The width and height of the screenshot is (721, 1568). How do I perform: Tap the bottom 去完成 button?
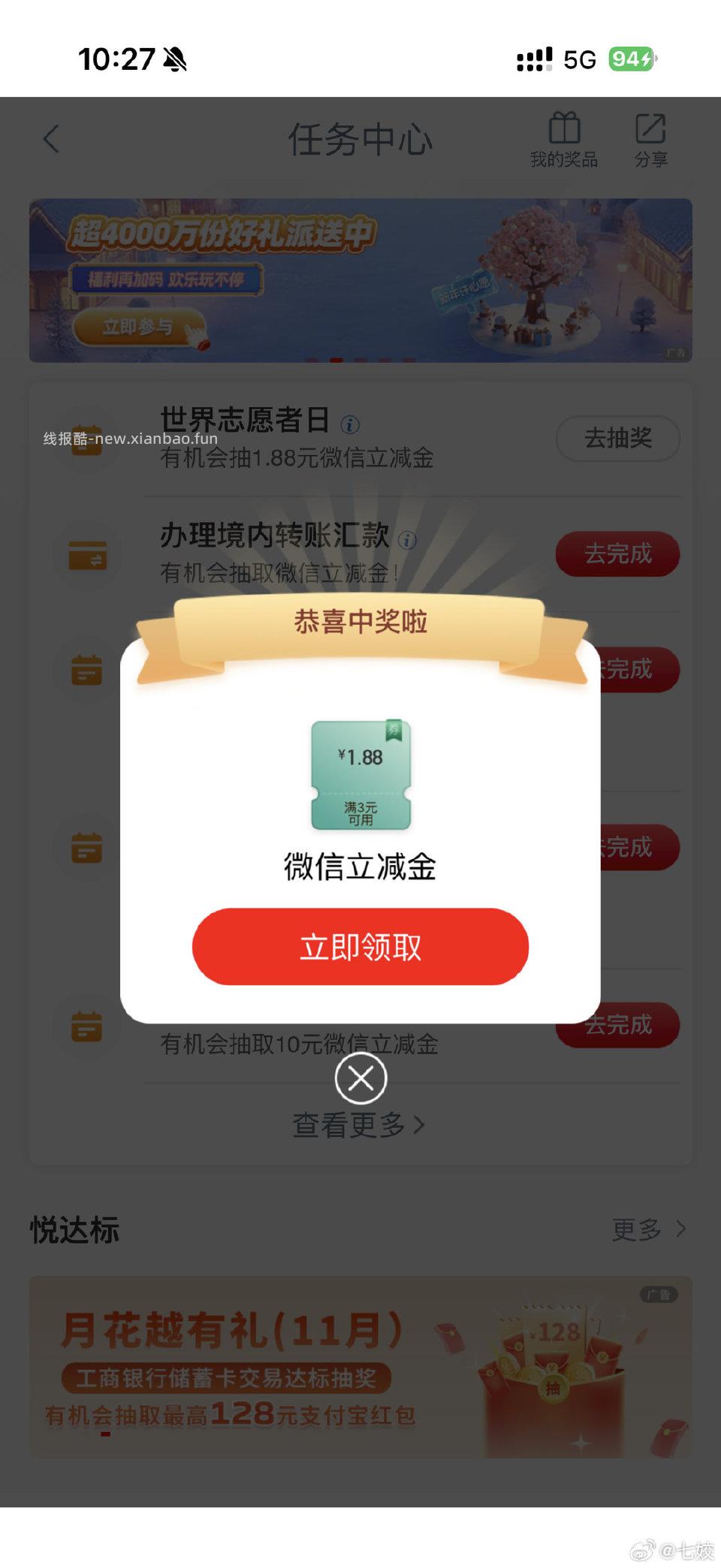coord(617,1024)
